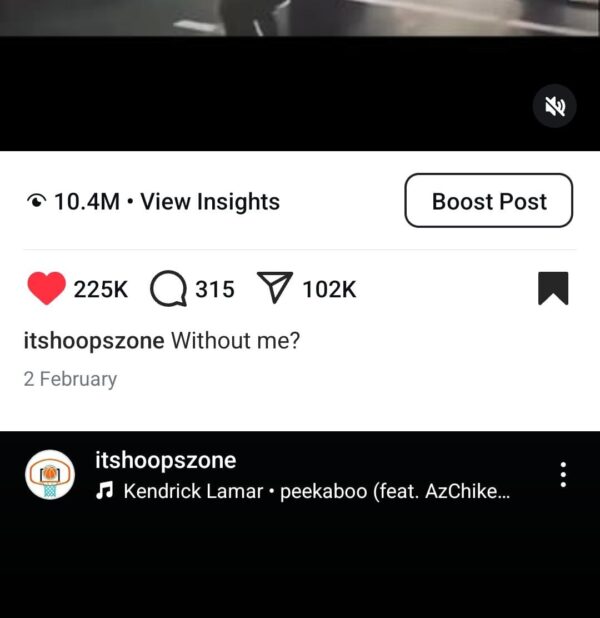Viewport: 600px width, 618px height.
Task: Open View Insights for this post
Action: pyautogui.click(x=209, y=202)
